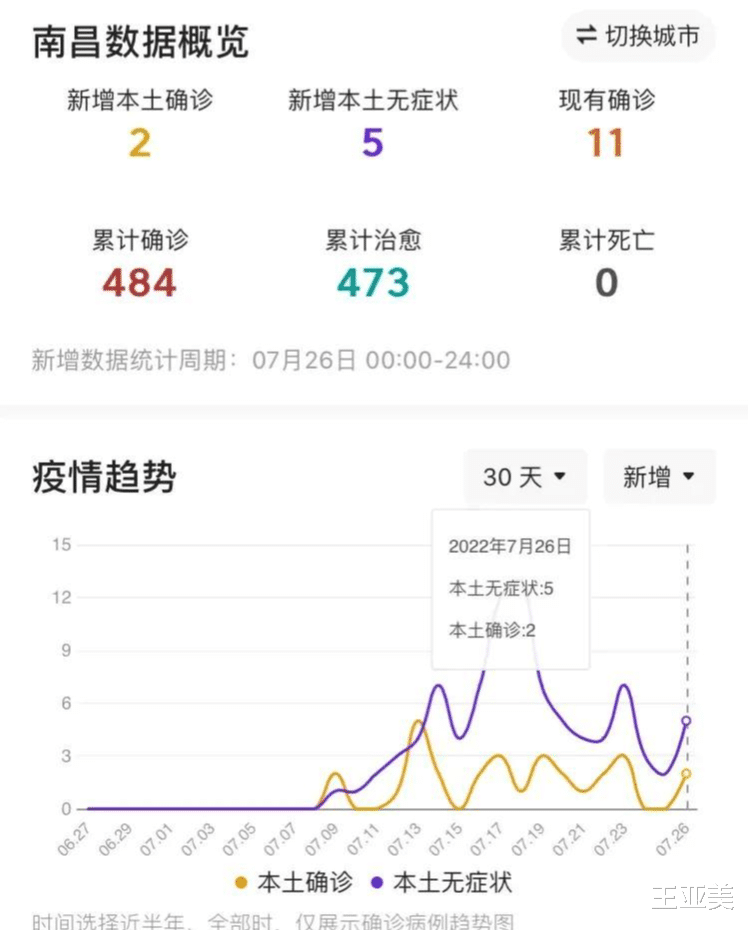Image resolution: width=749 pixels, height=930 pixels.
Task: Toggle the 本土确诊 series in the legend
Action: point(294,882)
